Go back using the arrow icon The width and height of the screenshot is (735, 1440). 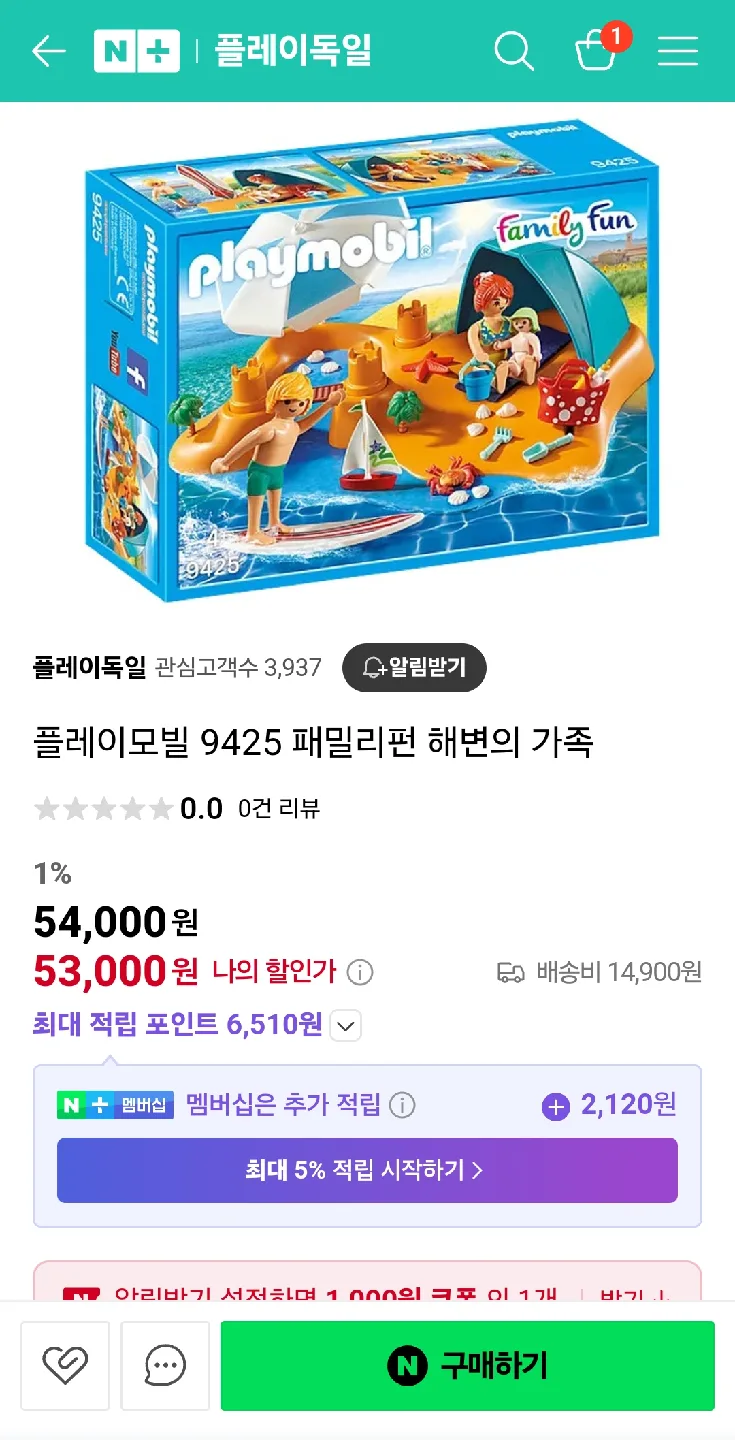pos(48,51)
